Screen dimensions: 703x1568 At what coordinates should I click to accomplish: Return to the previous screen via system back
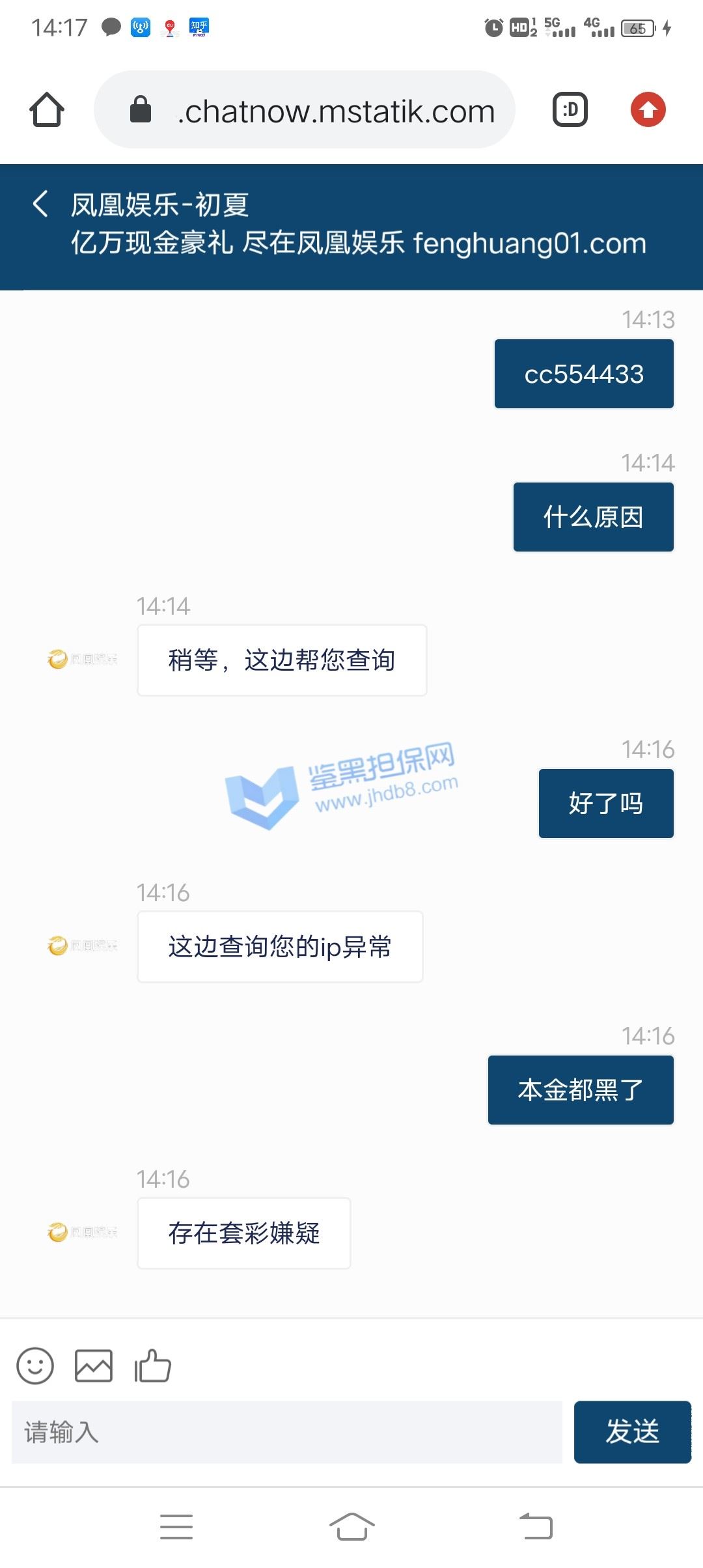click(536, 1527)
